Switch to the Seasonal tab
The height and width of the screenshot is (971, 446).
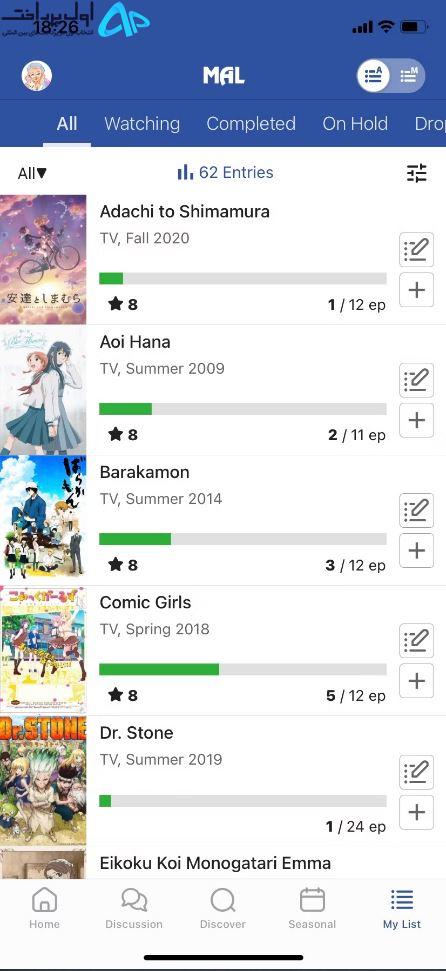click(x=312, y=908)
